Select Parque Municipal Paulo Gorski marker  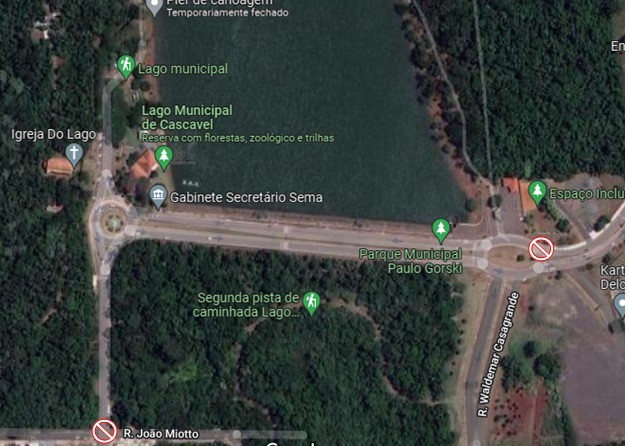tap(440, 230)
